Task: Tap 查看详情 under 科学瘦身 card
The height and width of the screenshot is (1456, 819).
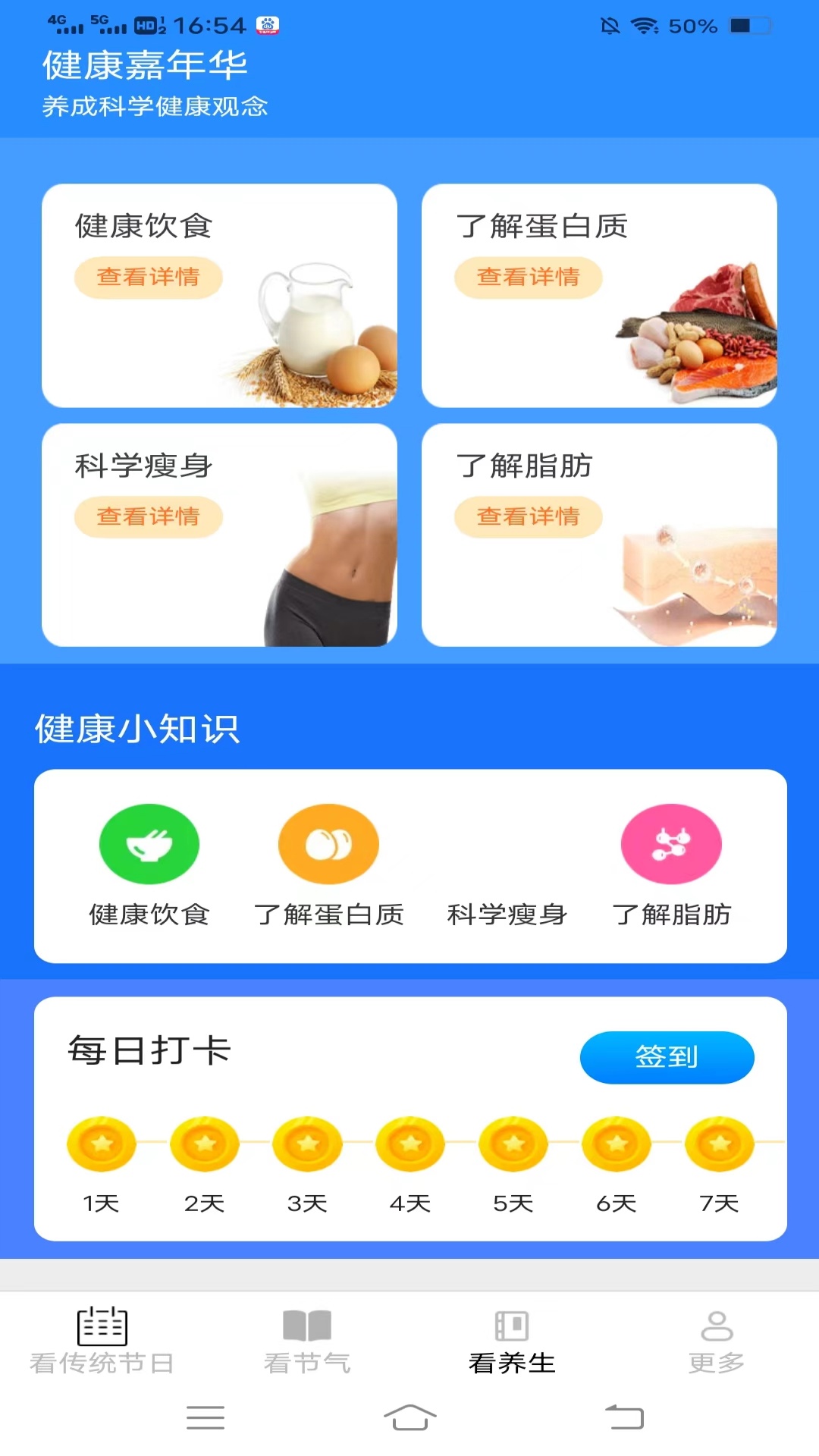Action: (x=148, y=517)
